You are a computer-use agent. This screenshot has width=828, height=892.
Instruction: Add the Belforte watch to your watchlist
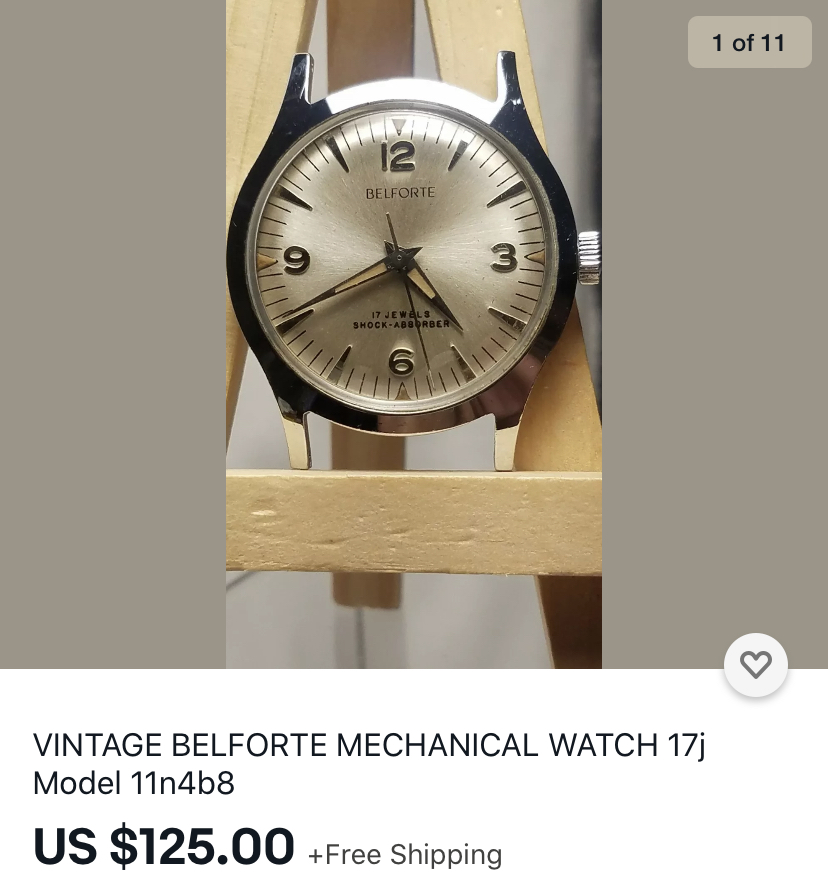click(756, 664)
